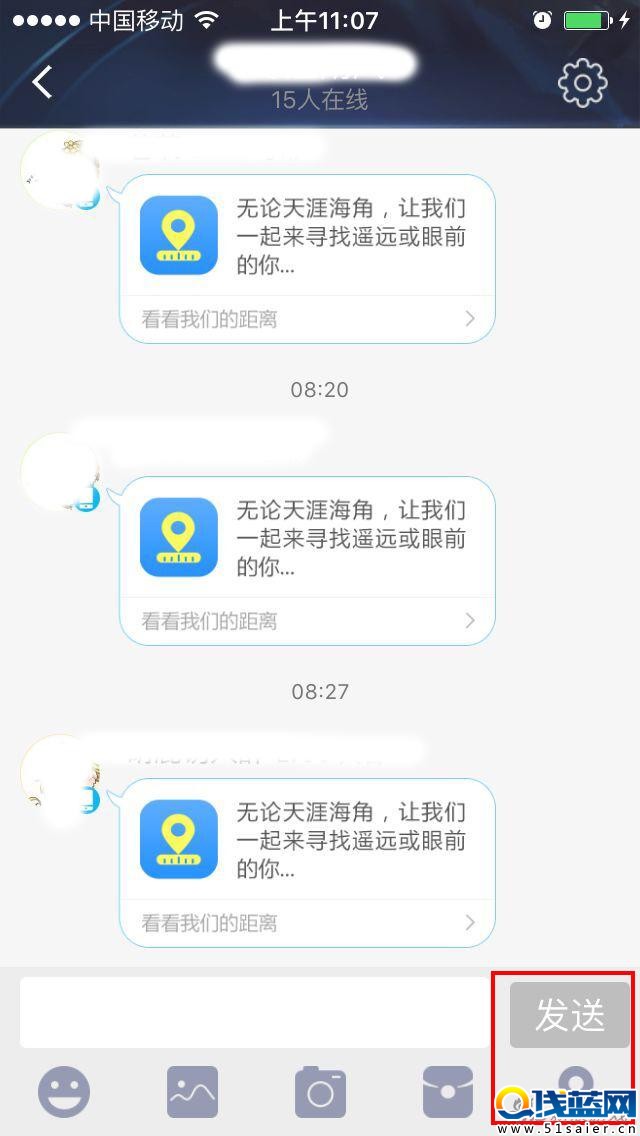Go back from this group chat
The width and height of the screenshot is (640, 1136).
pyautogui.click(x=42, y=82)
